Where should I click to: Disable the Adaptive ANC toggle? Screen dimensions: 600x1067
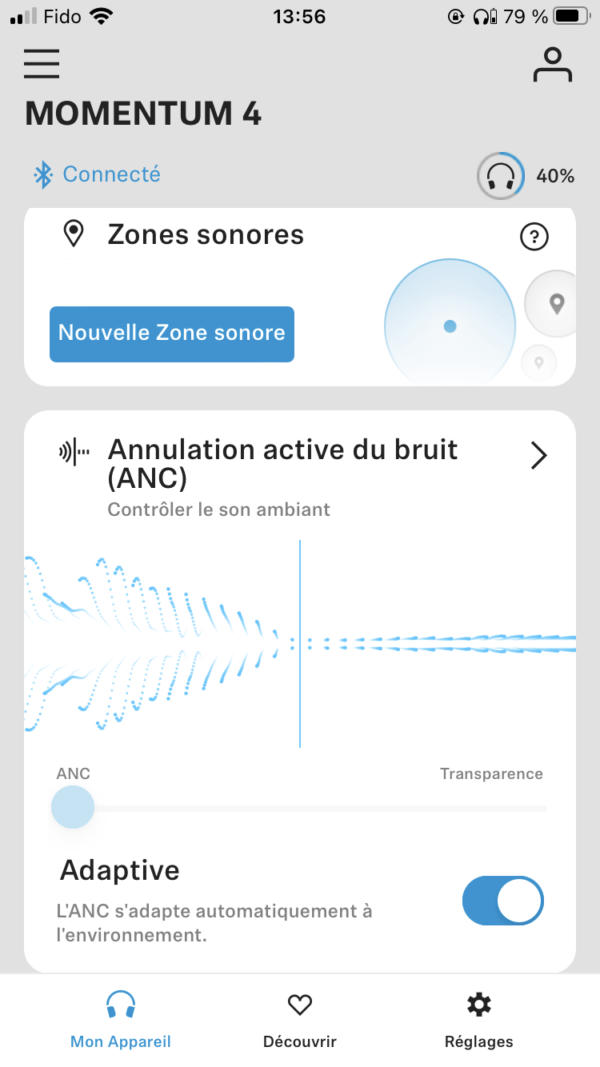coord(502,901)
